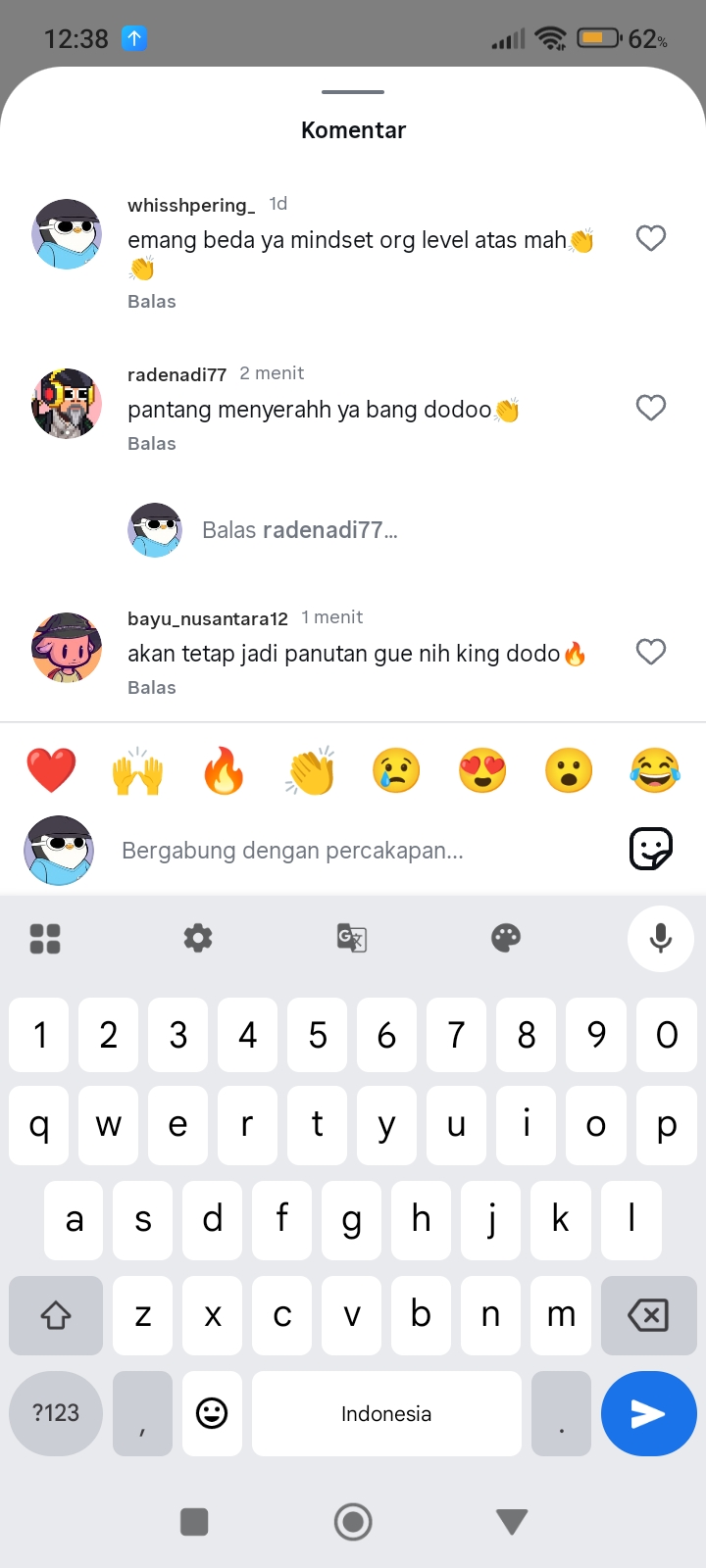The image size is (706, 1568).
Task: Insert the red heart quick emoji
Action: [51, 770]
